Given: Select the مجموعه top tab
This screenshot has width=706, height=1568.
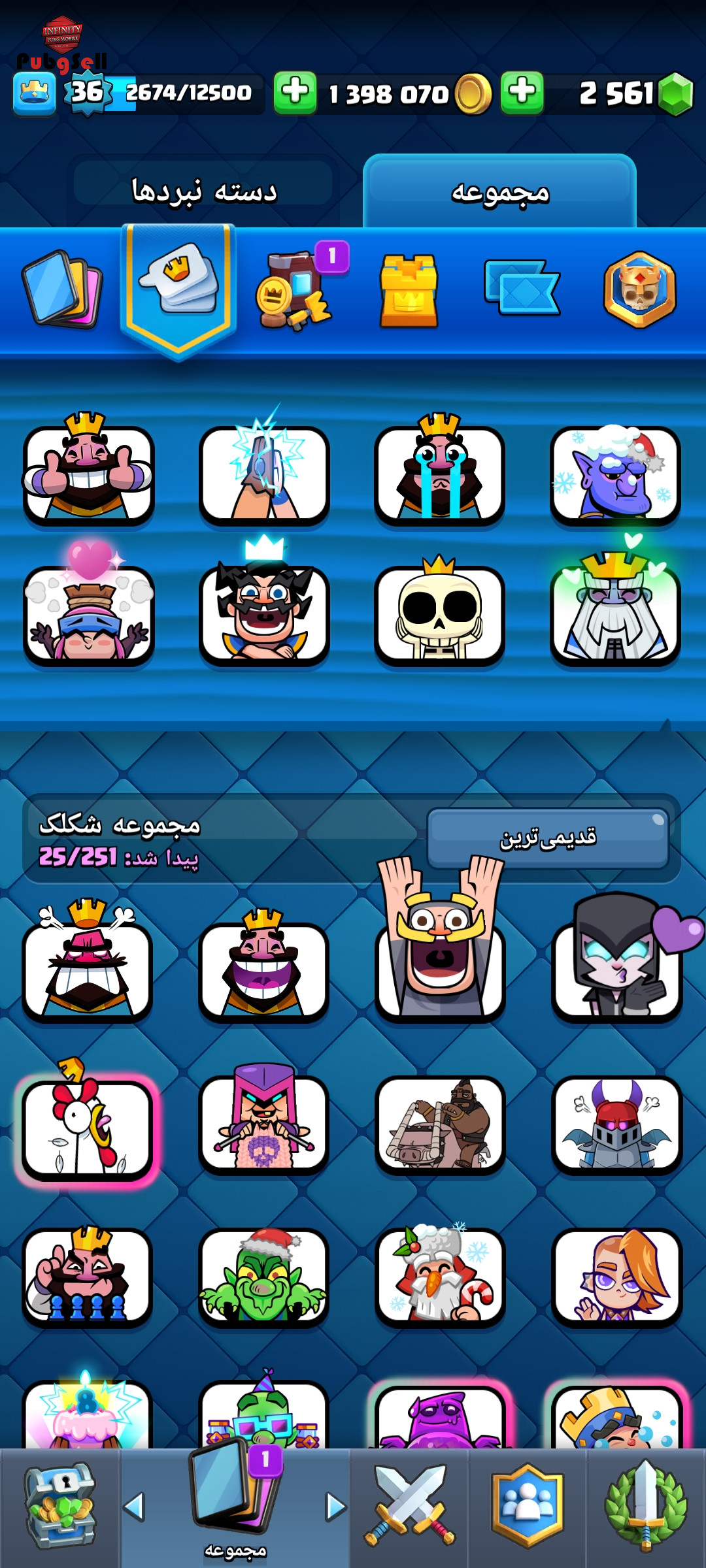Looking at the screenshot, I should pos(500,192).
